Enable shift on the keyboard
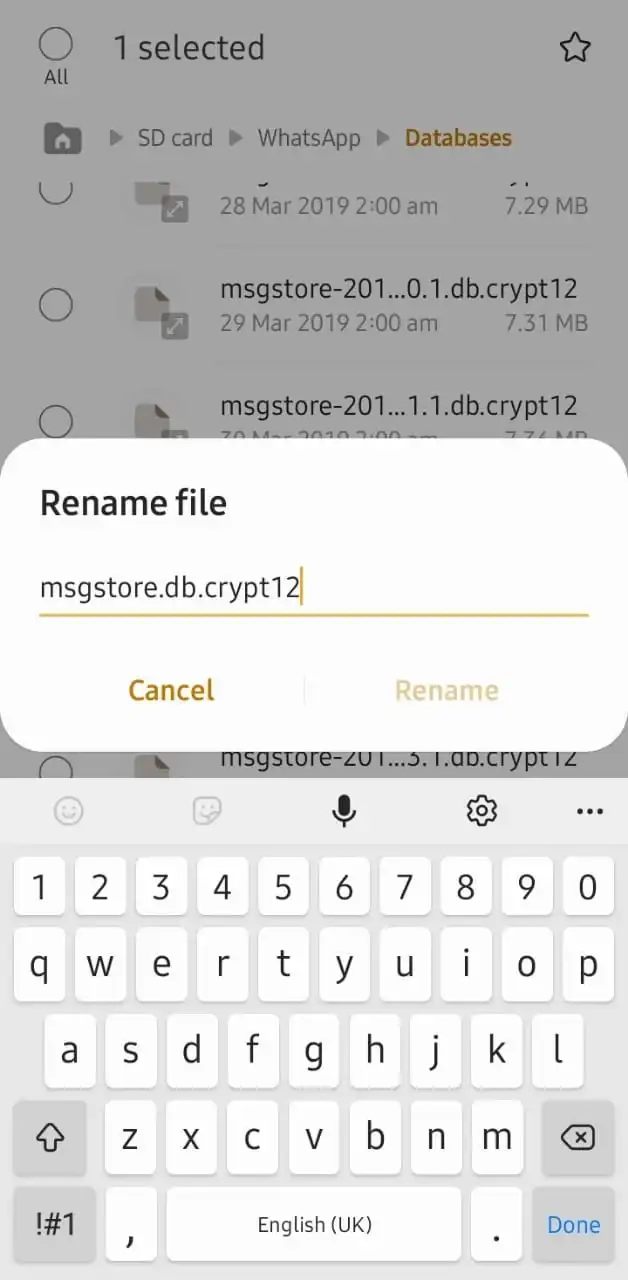The image size is (628, 1280). (x=51, y=1137)
